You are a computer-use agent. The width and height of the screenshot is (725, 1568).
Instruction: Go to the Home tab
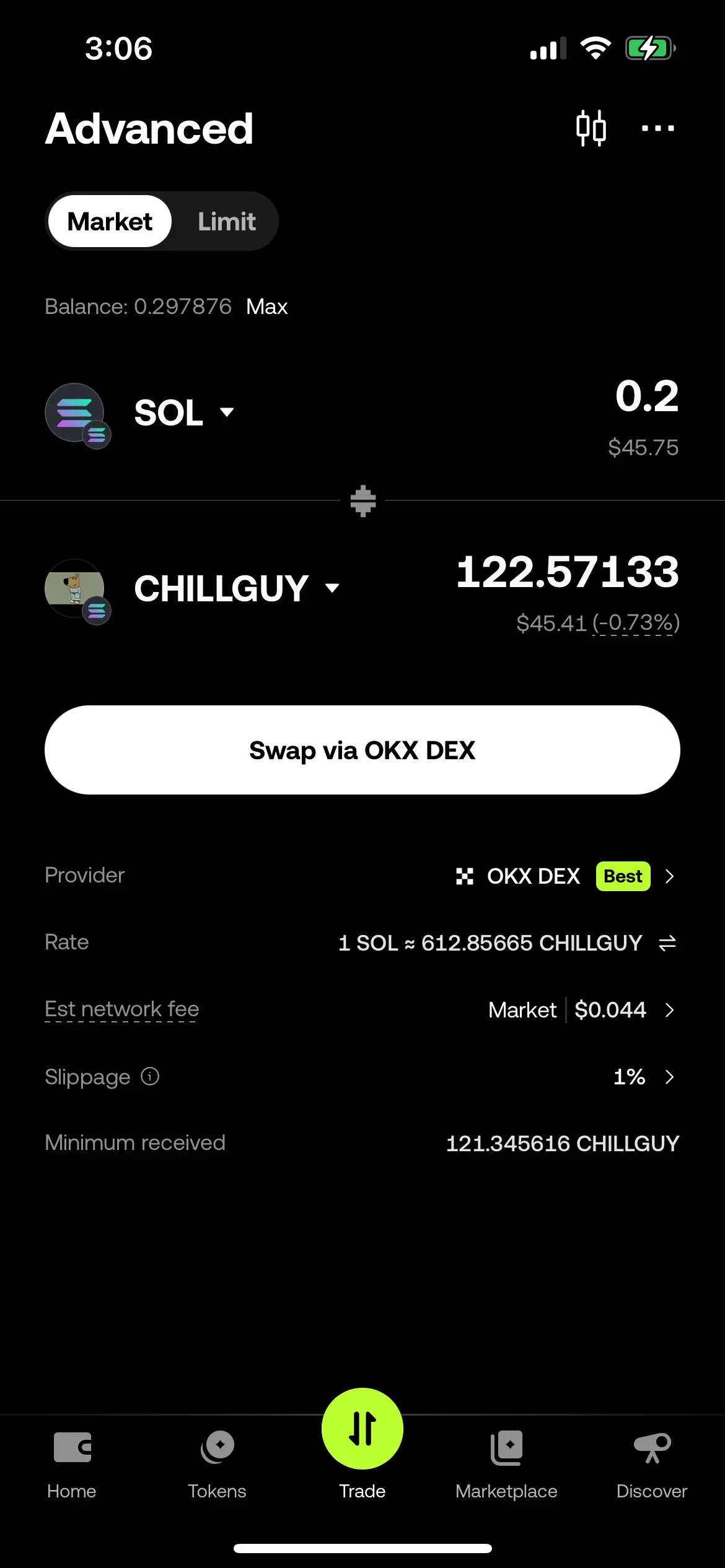coord(72,1465)
